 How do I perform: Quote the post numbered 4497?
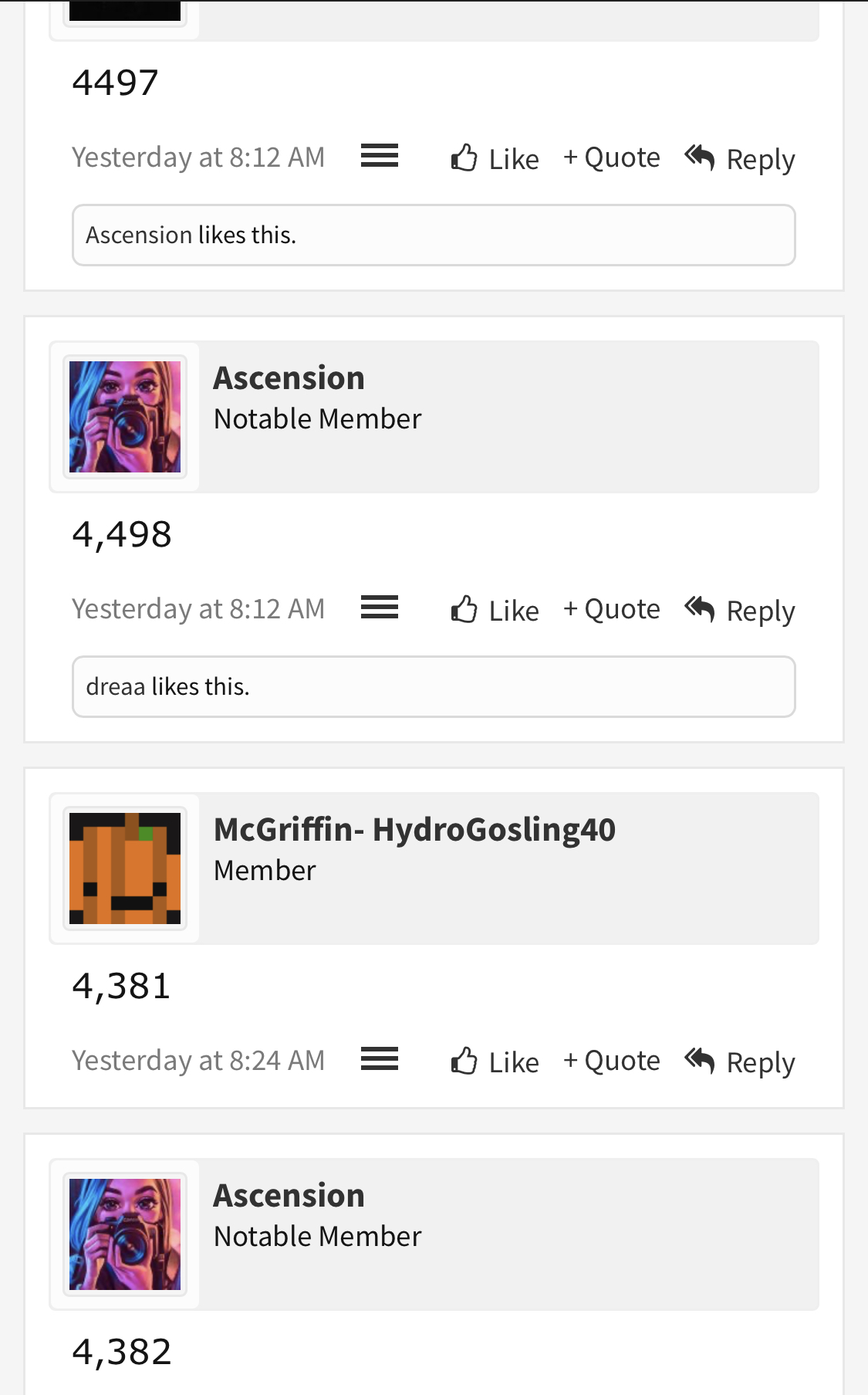pyautogui.click(x=612, y=157)
